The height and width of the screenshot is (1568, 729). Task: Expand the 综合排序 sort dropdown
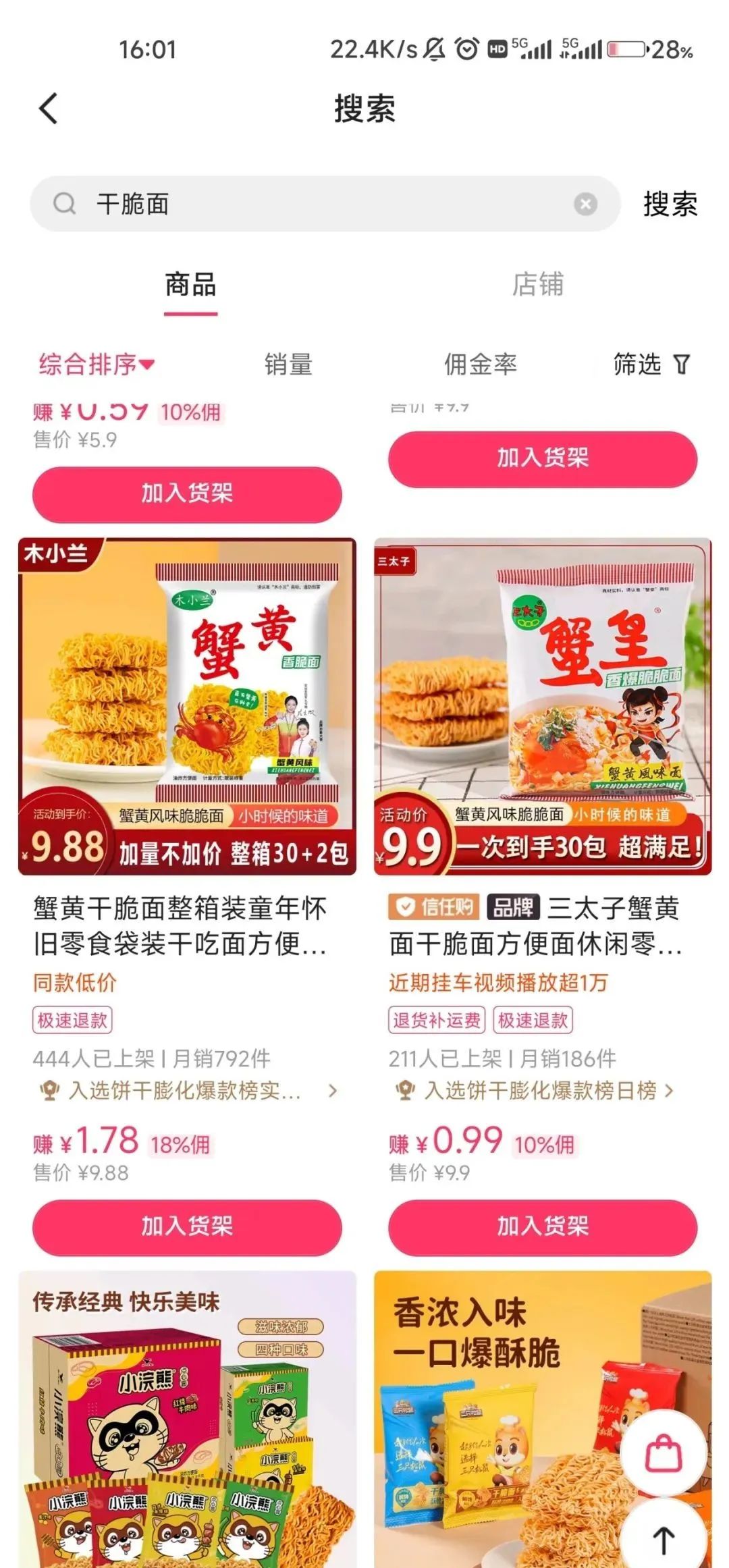click(97, 364)
